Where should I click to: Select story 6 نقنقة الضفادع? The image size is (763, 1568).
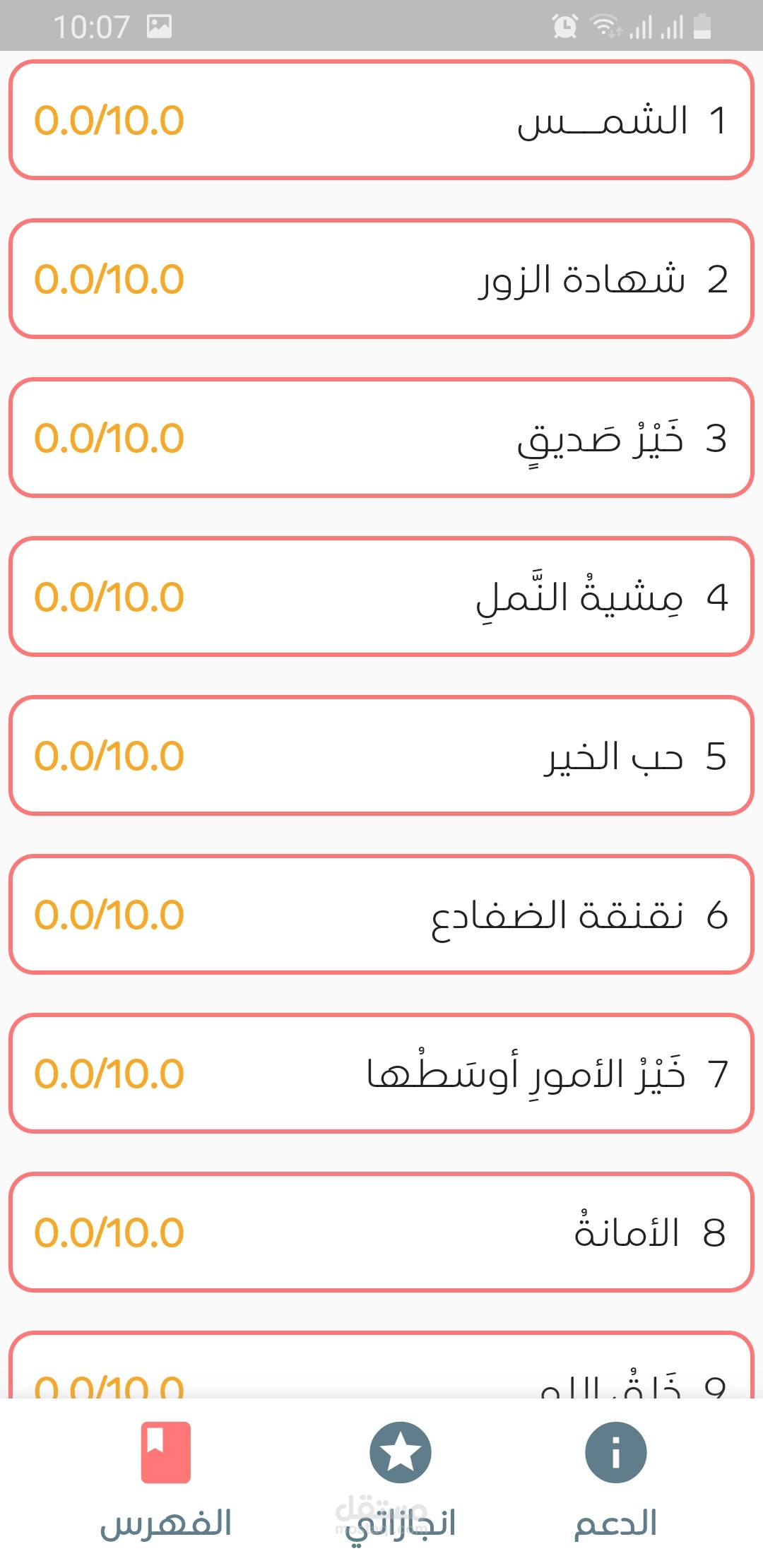click(381, 914)
